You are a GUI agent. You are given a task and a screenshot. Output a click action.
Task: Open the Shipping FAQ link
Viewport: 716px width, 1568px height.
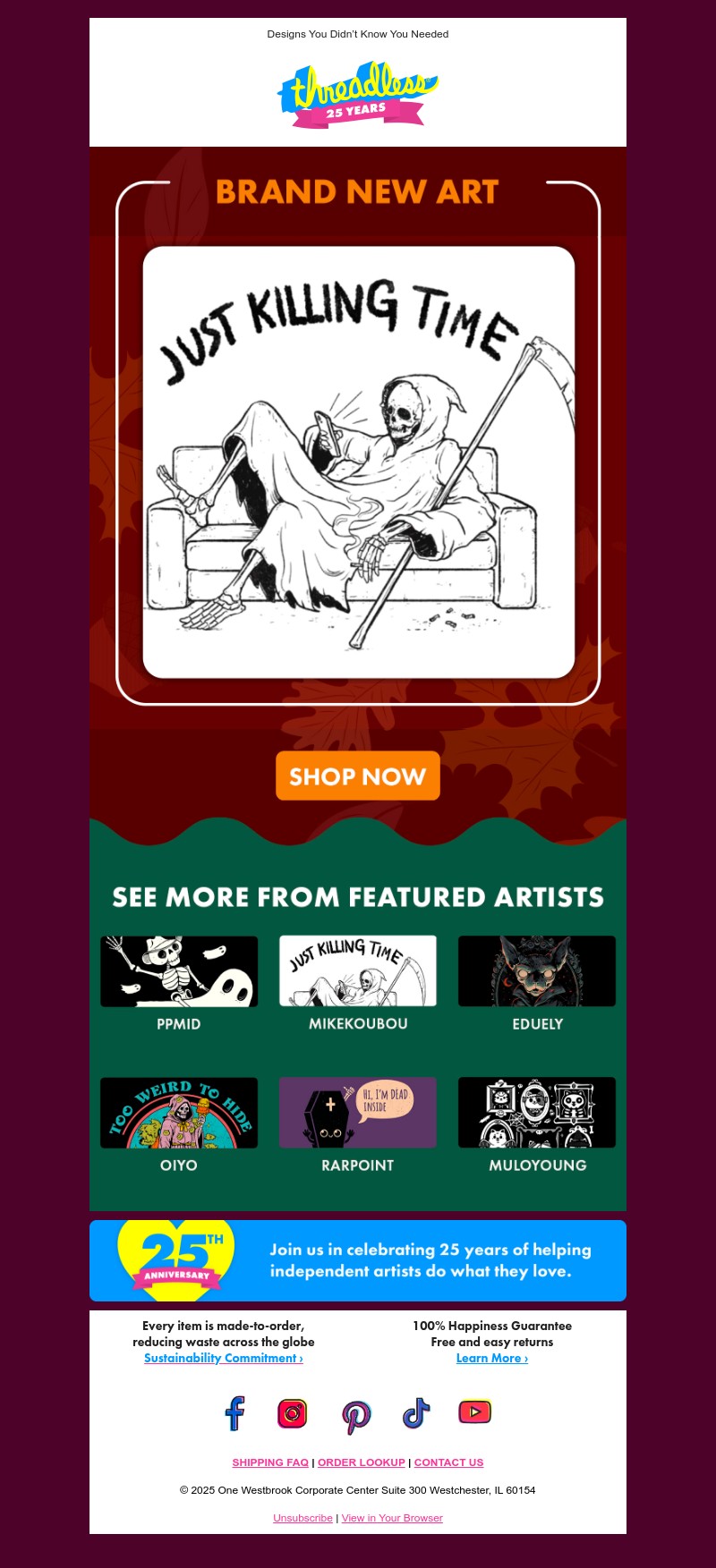click(270, 1462)
